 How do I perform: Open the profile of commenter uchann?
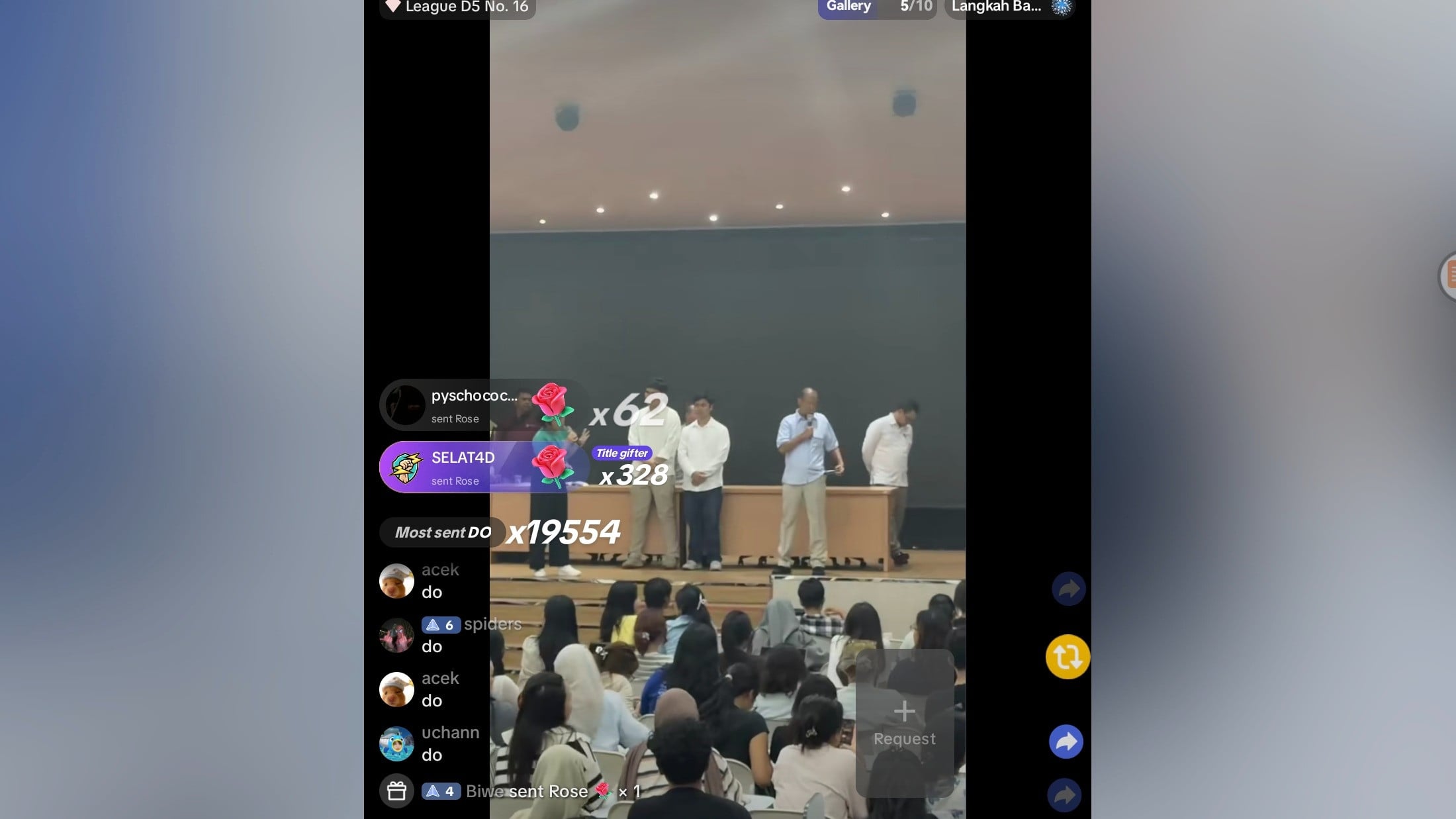click(396, 744)
